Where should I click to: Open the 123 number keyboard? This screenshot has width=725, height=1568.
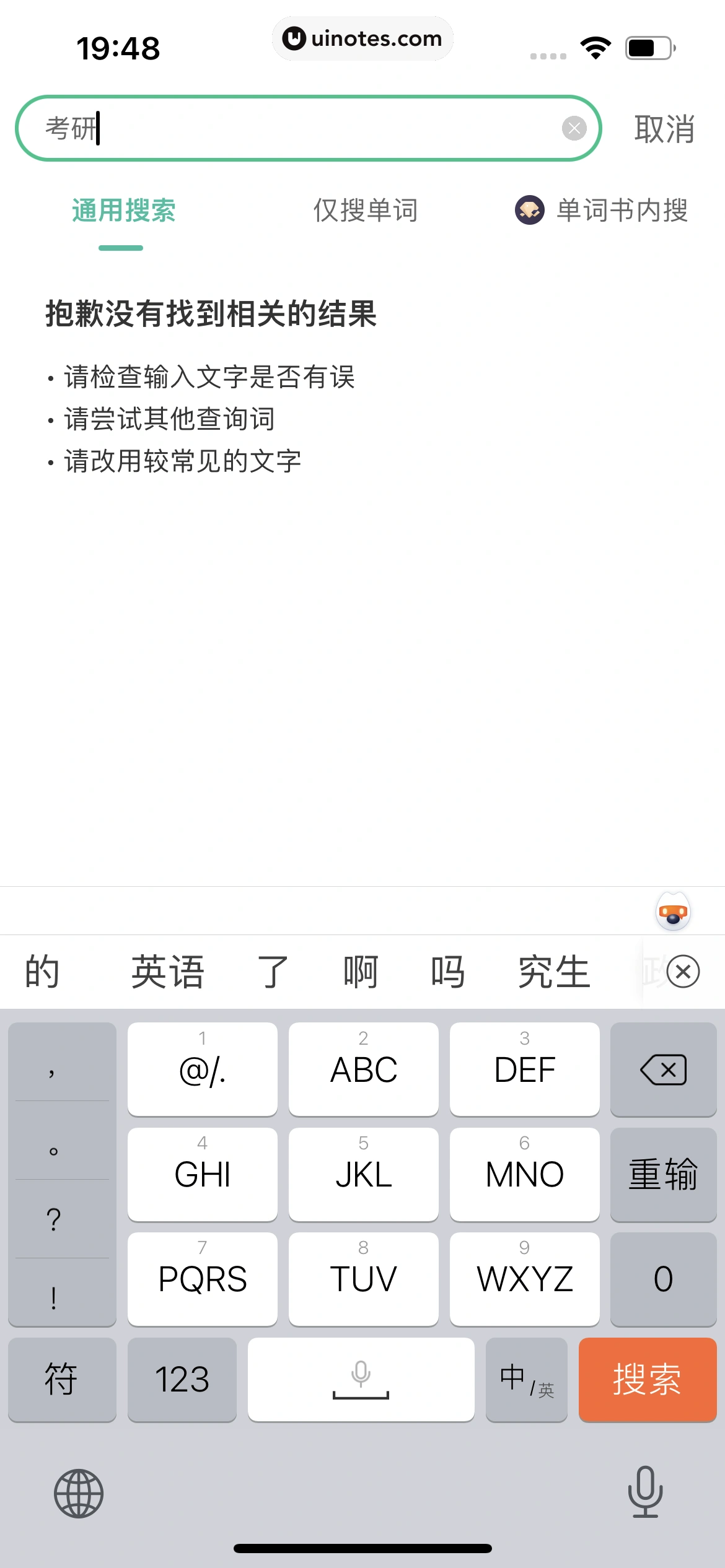(182, 1379)
